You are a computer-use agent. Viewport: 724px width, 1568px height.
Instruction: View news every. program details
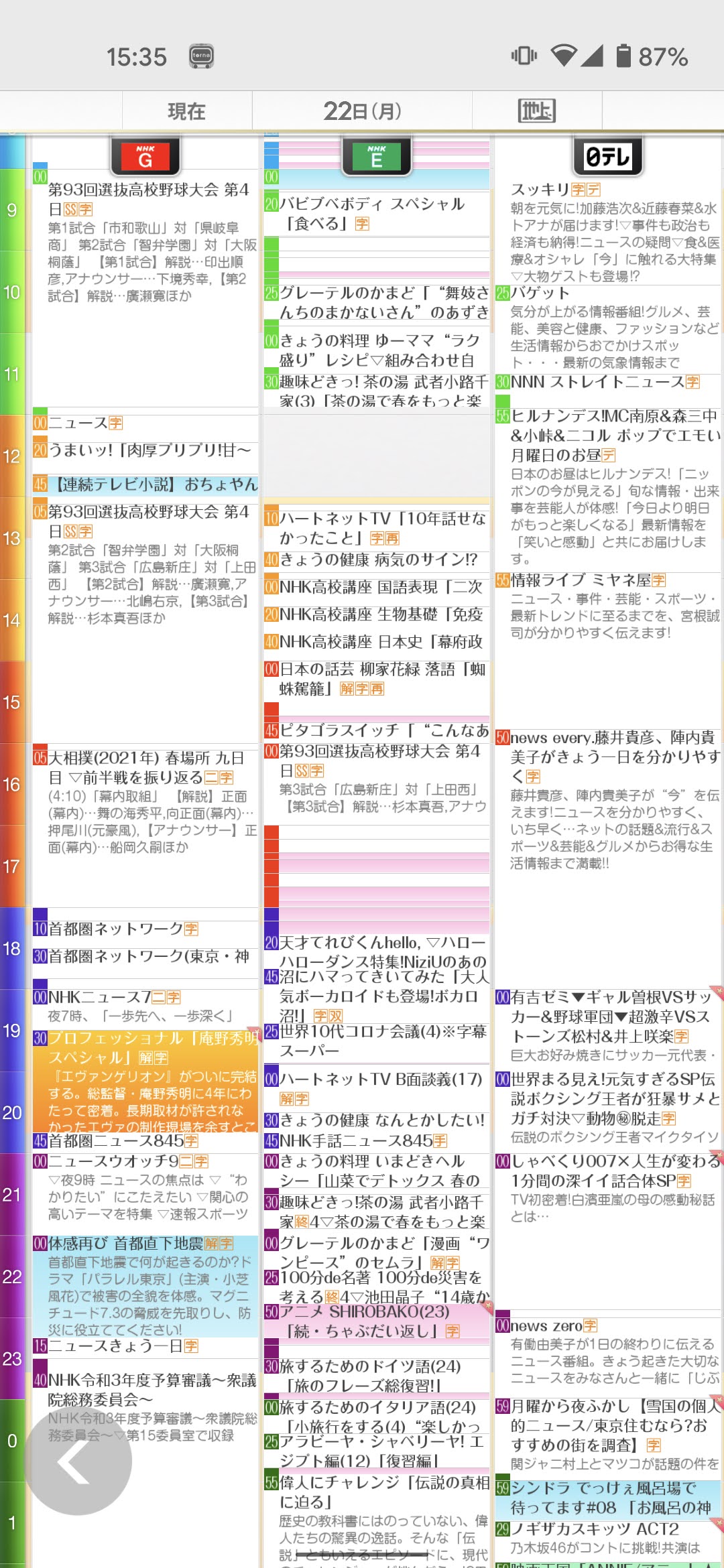(607, 797)
